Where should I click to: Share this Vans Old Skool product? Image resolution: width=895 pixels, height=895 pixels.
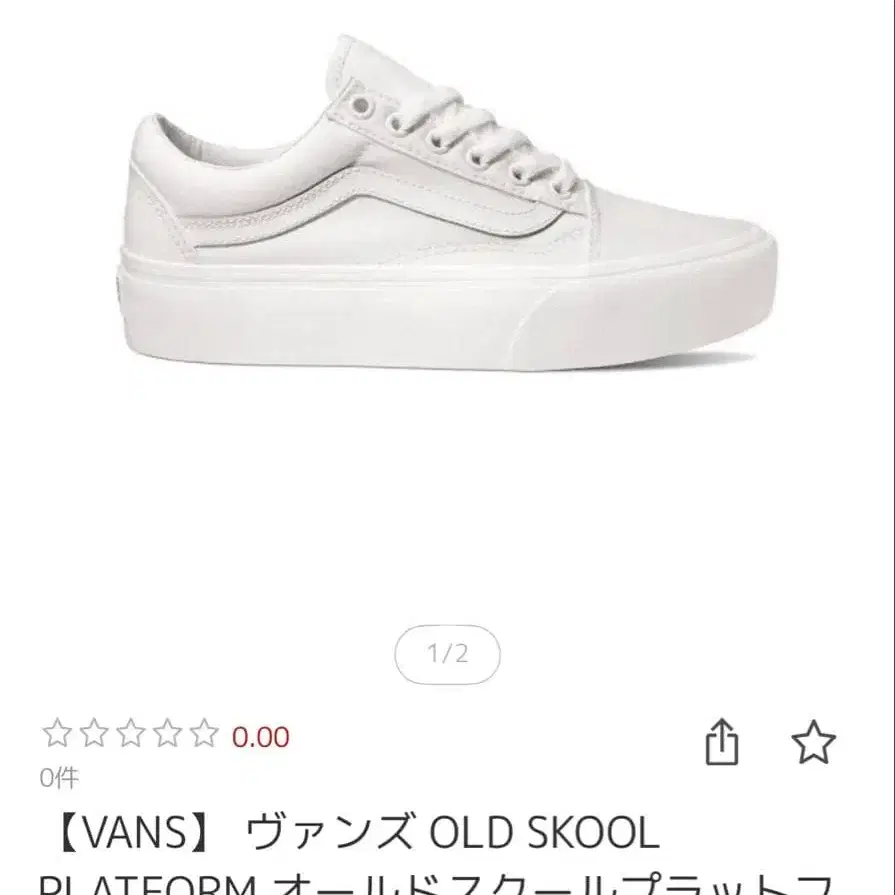pos(722,742)
